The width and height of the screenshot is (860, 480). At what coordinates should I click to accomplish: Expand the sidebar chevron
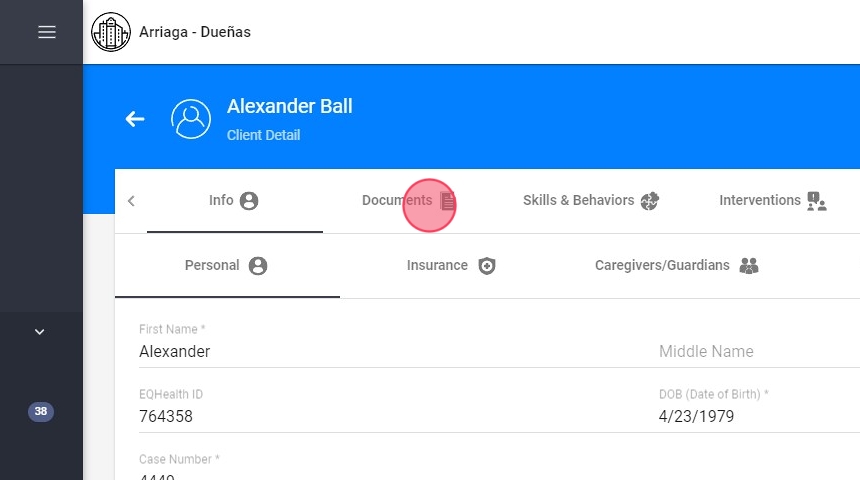40,332
